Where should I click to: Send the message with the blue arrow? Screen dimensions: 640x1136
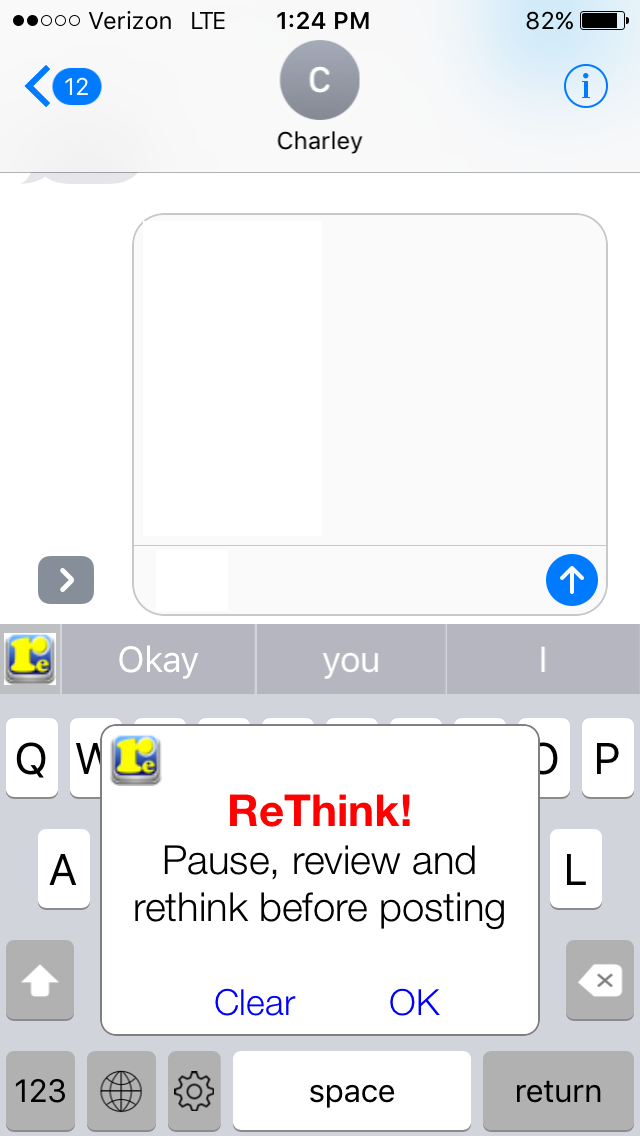coord(572,580)
